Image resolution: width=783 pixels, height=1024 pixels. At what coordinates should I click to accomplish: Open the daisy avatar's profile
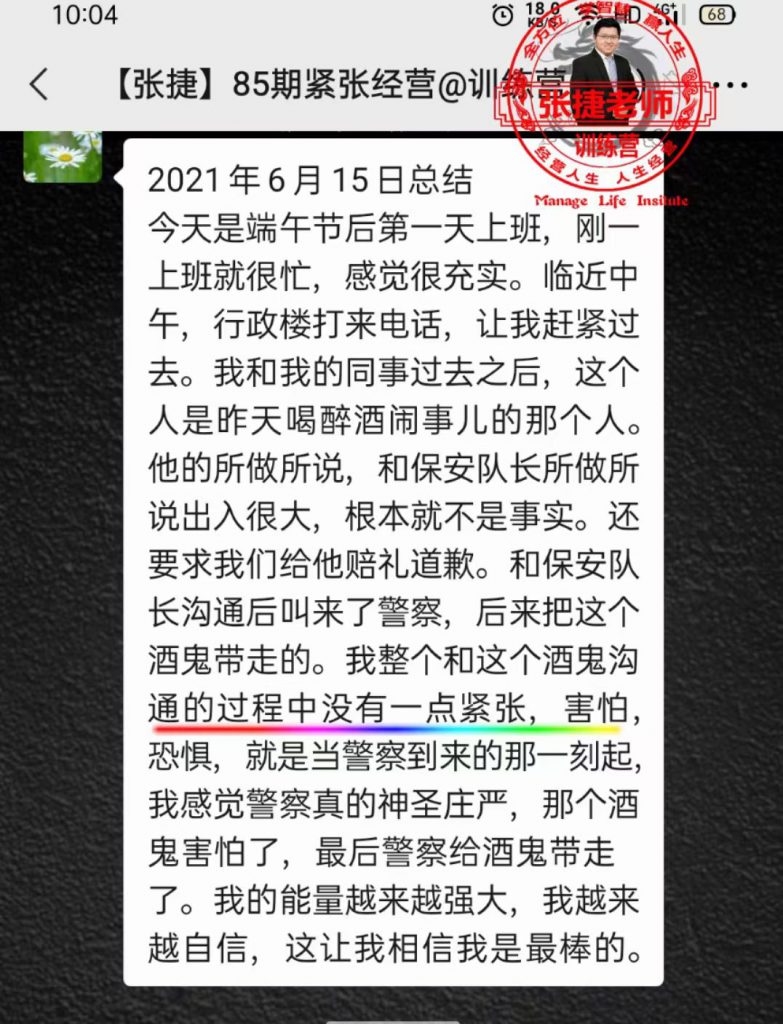[63, 156]
